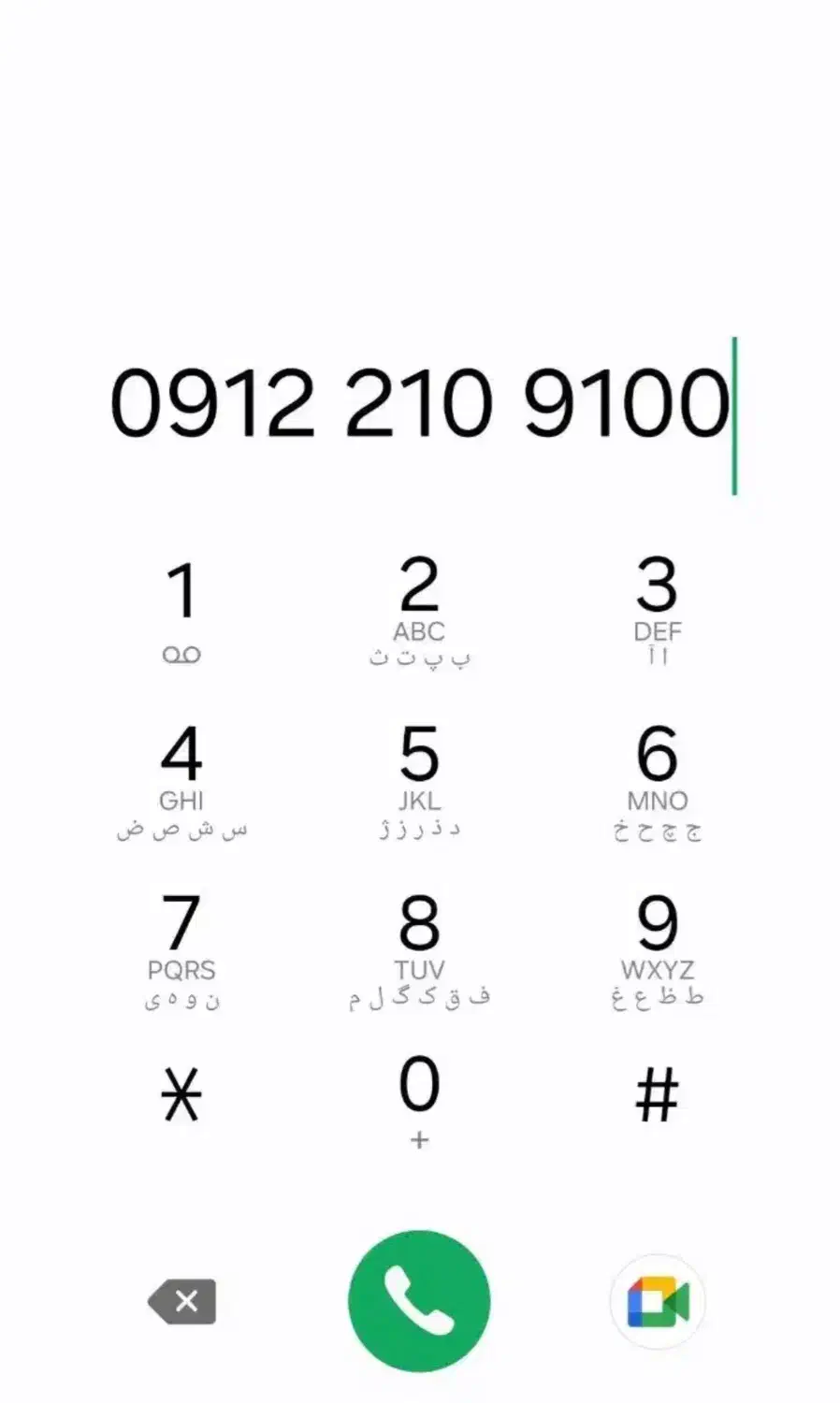Tap the star key
Screen dimensions: 840x1403
pos(181,1094)
